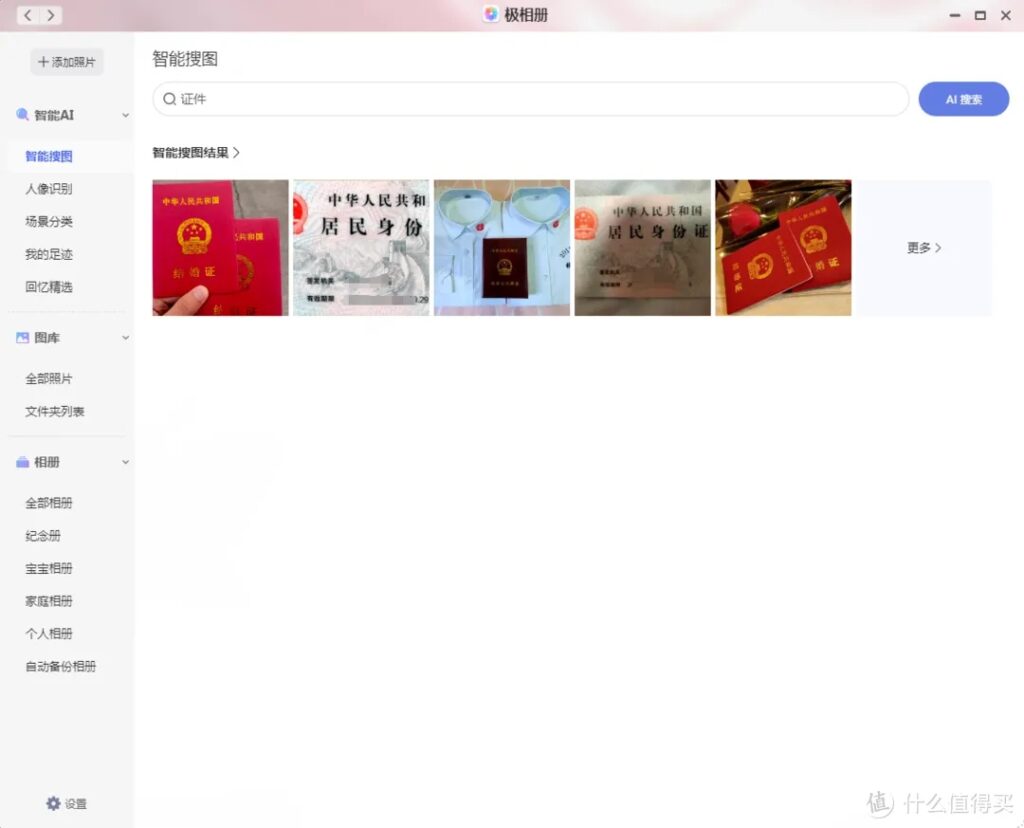This screenshot has height=828, width=1024.
Task: Open the 结婚证 held in hand photo
Action: [x=220, y=248]
